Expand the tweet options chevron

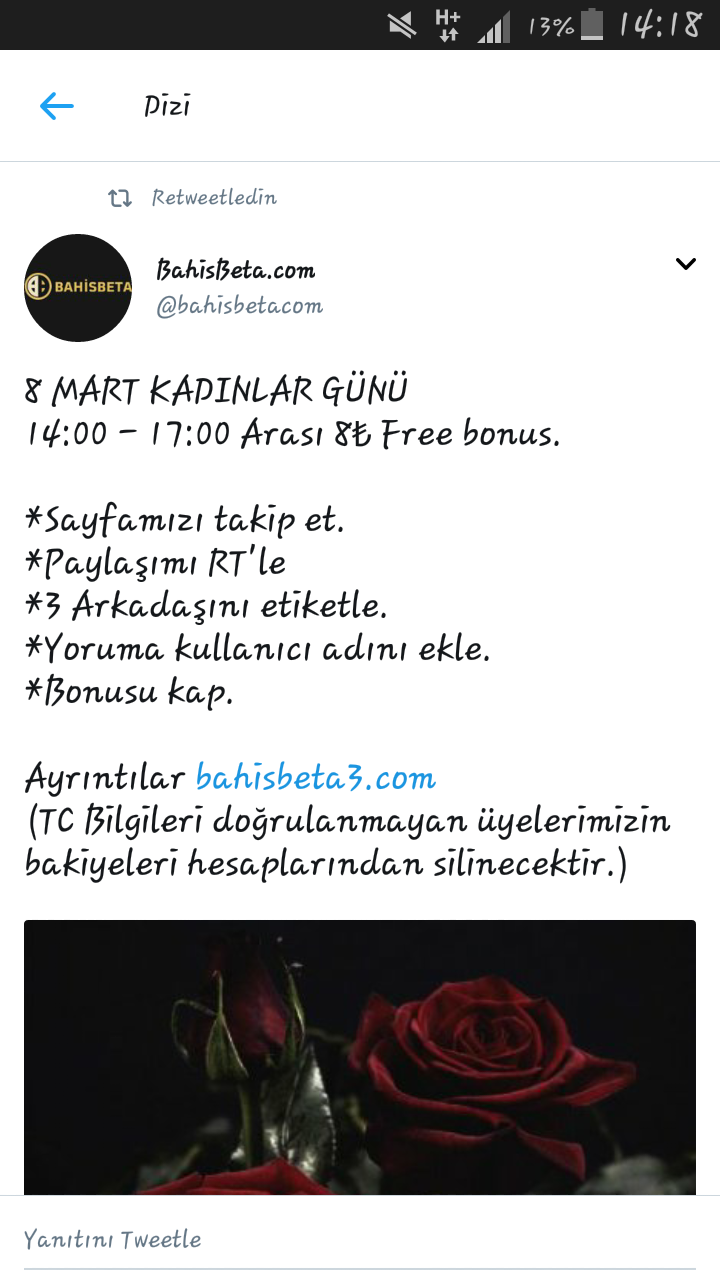pos(685,264)
